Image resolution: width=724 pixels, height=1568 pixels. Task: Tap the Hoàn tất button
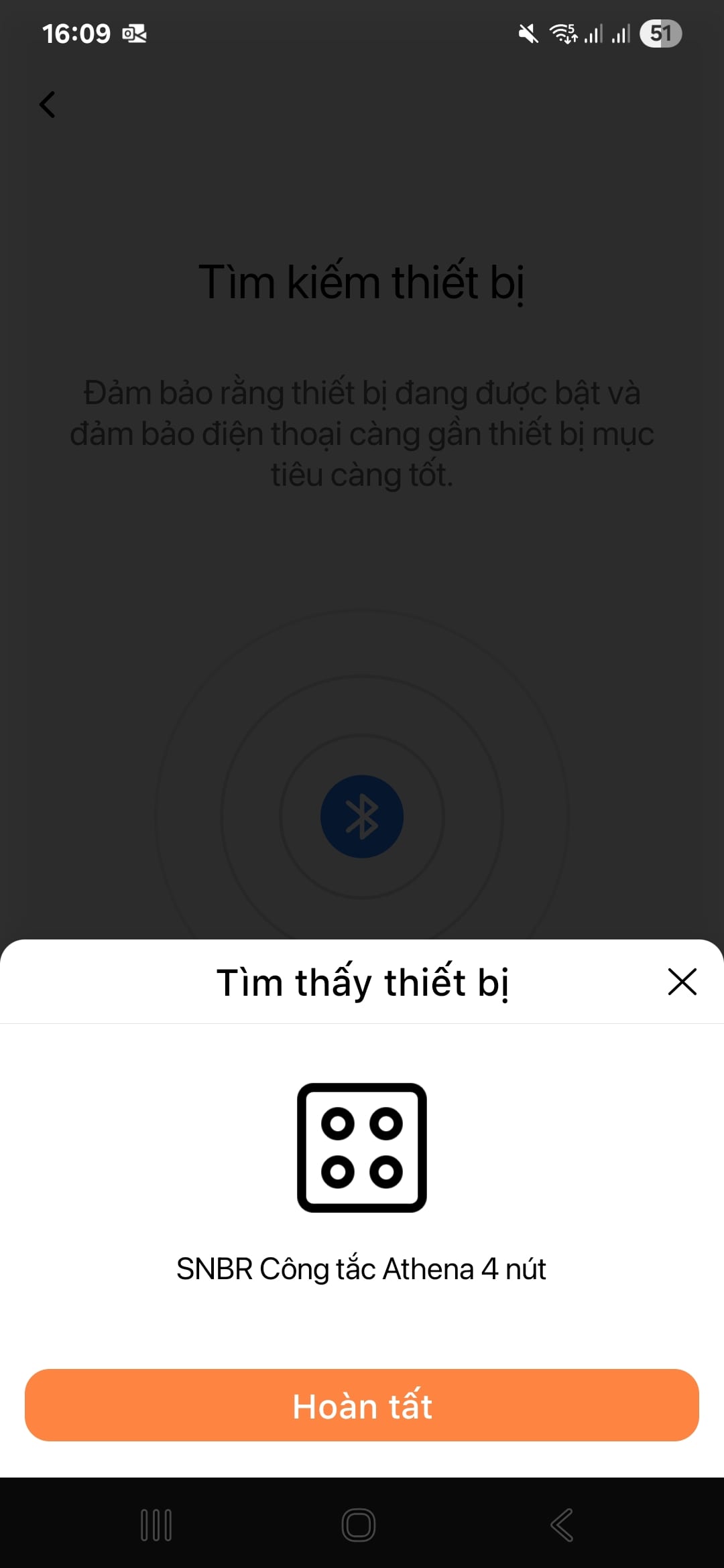[362, 1405]
